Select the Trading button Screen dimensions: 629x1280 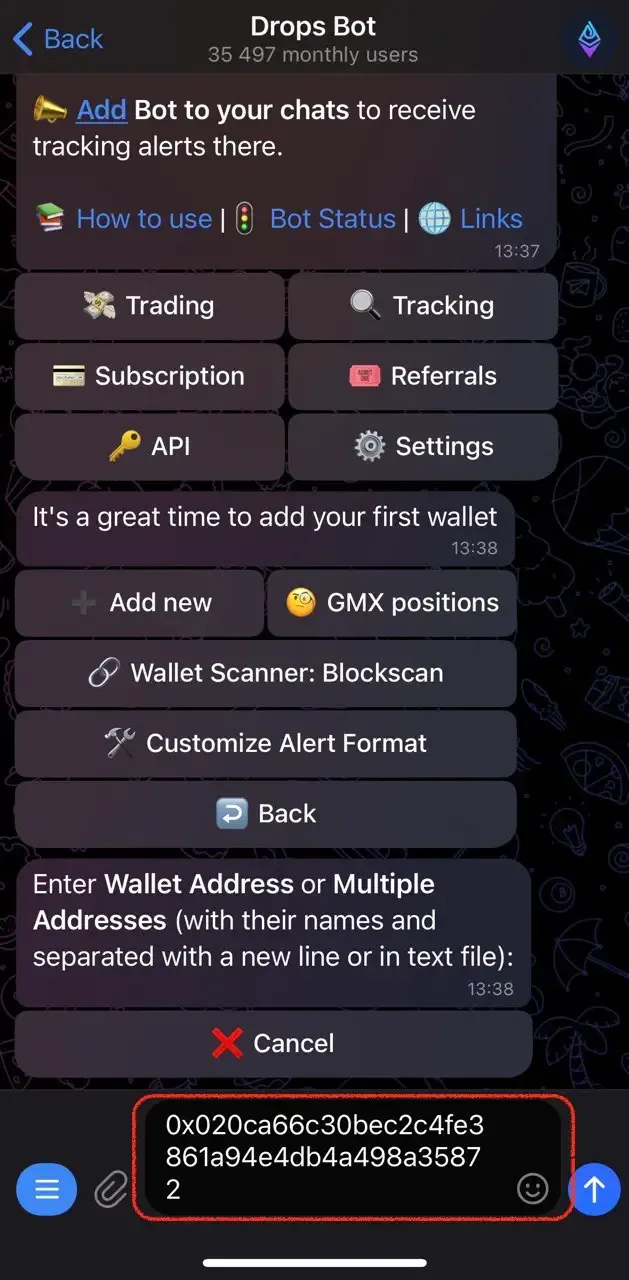click(x=149, y=306)
